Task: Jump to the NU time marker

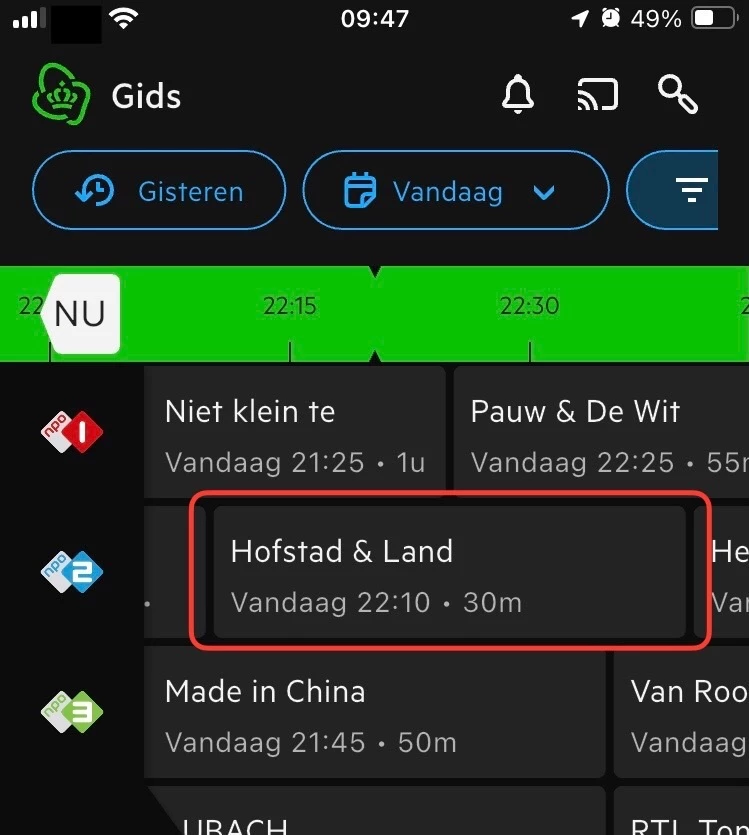Action: coord(82,314)
